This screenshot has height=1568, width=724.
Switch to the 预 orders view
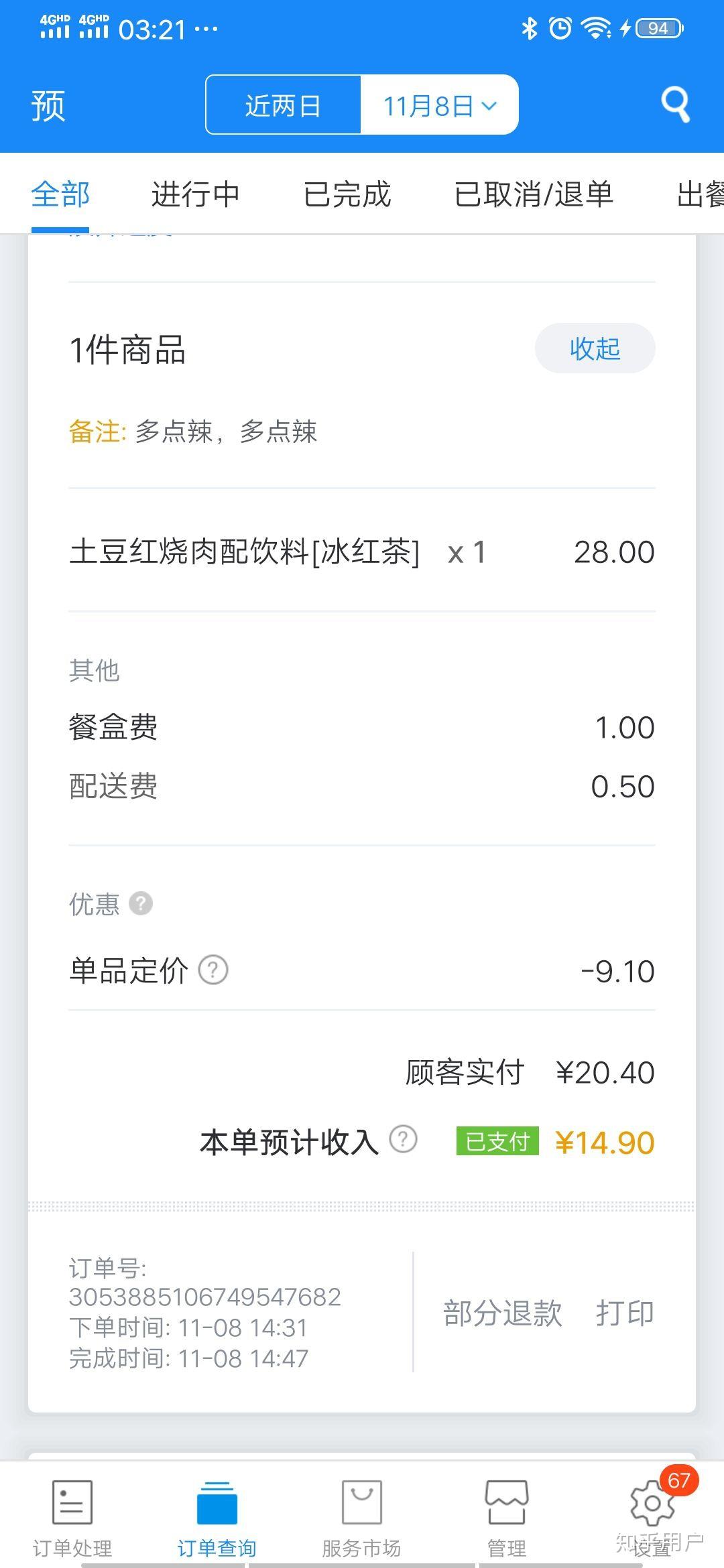click(x=48, y=106)
